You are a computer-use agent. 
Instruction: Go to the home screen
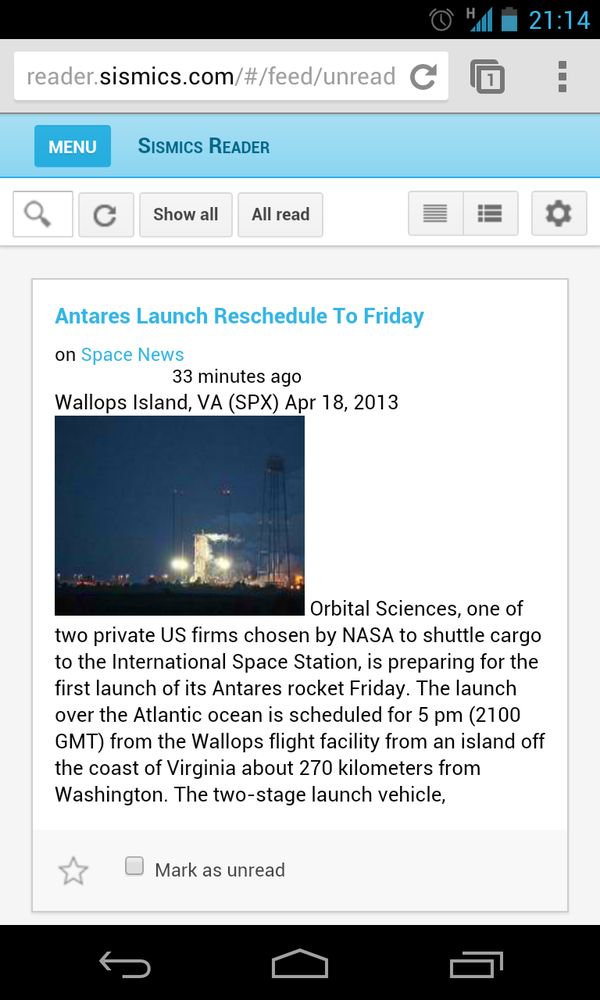[x=300, y=963]
